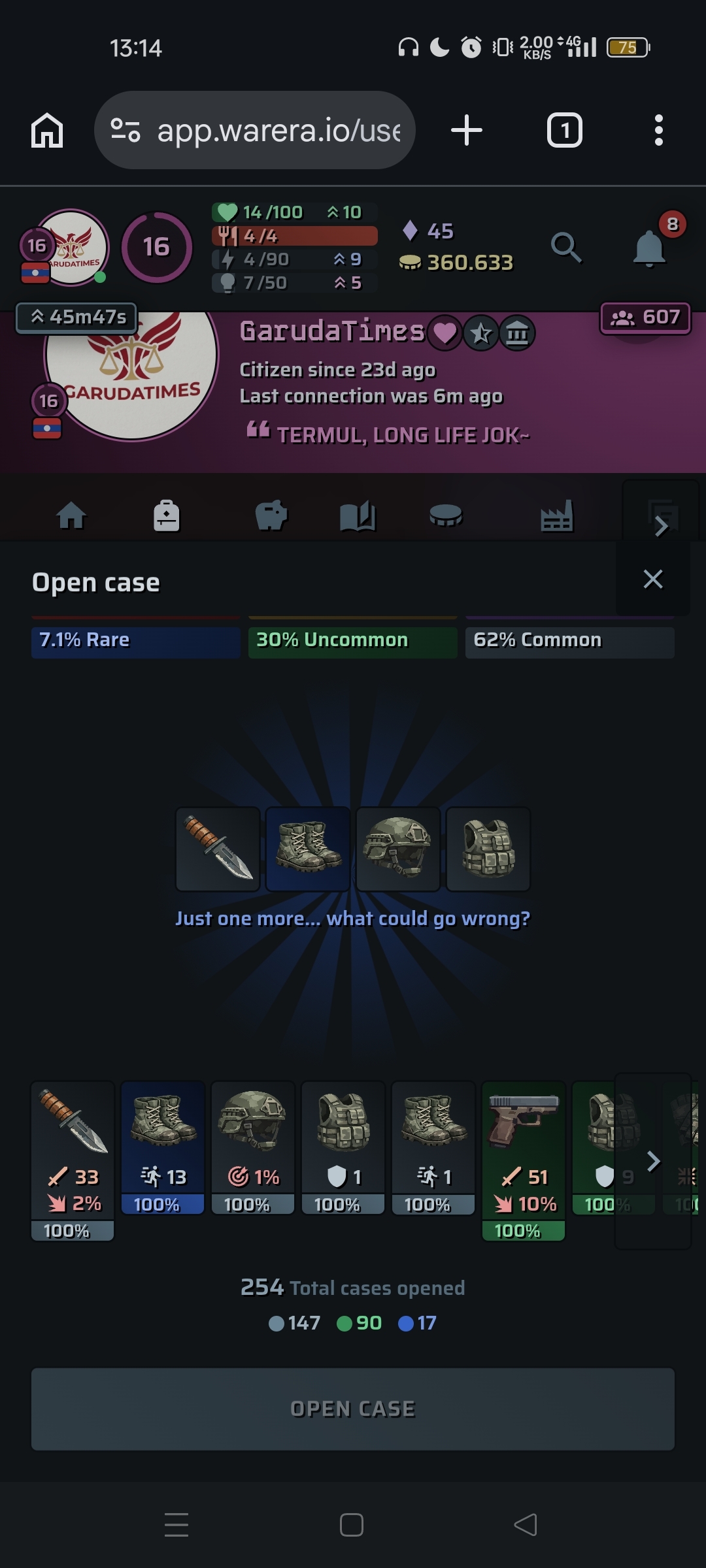This screenshot has width=706, height=1568.
Task: Tap the OPEN CASE button
Action: tap(353, 1409)
